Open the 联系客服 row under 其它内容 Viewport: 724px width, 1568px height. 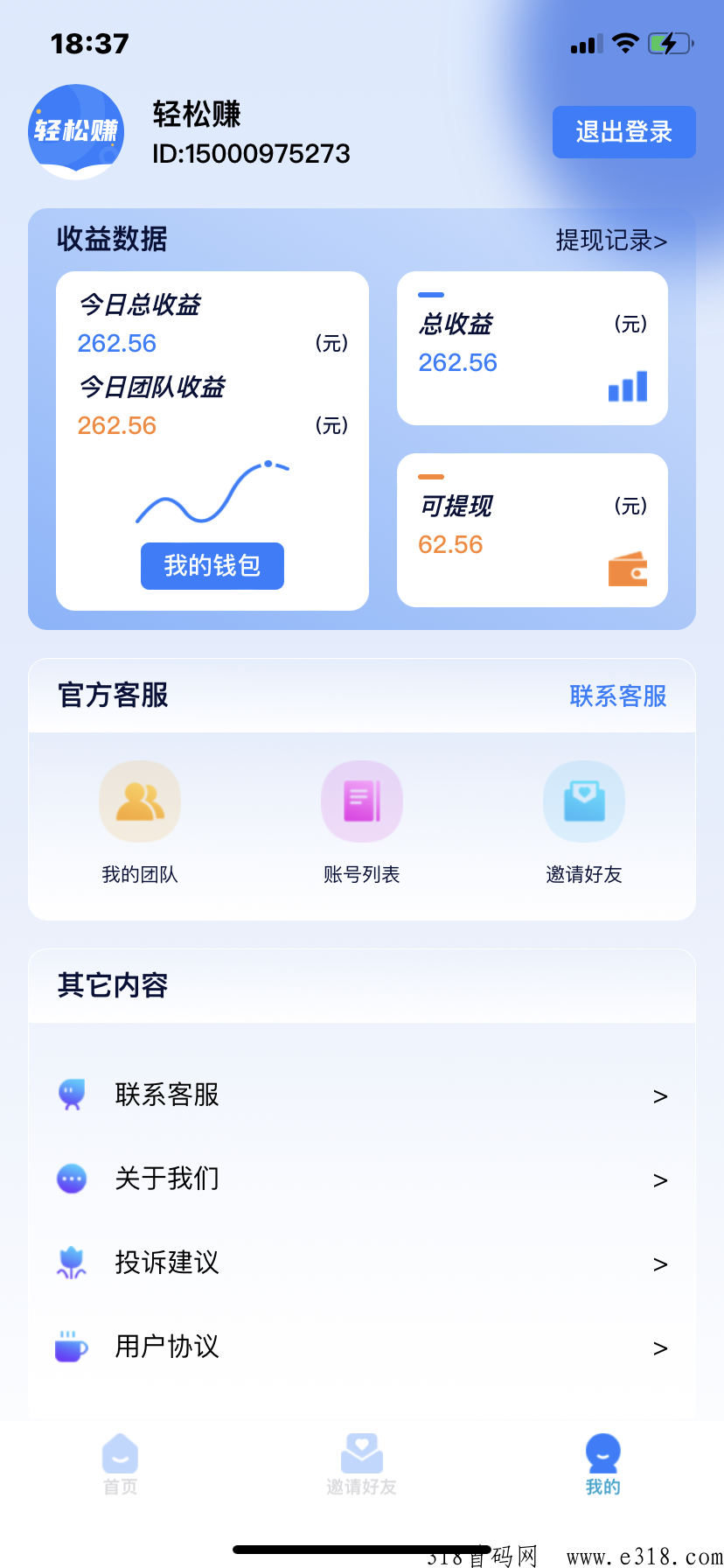[362, 1095]
